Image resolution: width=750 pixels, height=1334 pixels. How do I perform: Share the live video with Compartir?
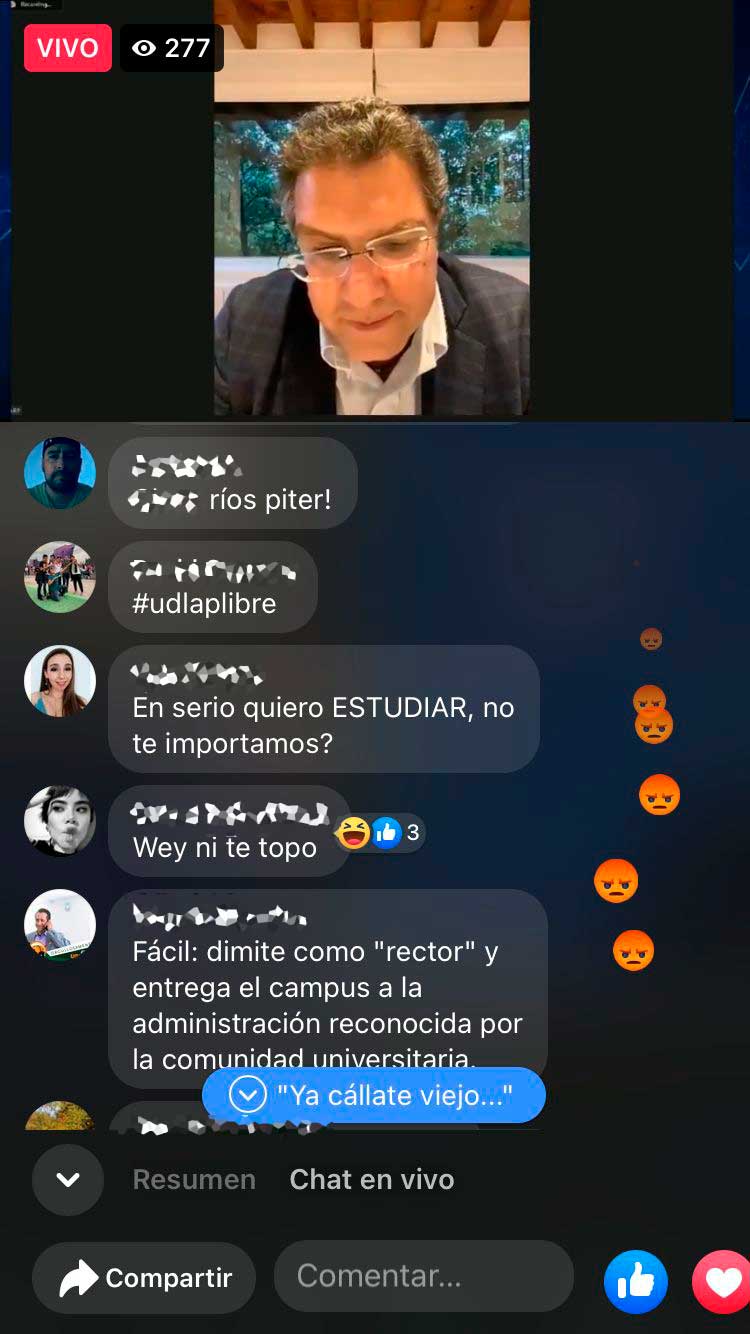[x=145, y=1278]
